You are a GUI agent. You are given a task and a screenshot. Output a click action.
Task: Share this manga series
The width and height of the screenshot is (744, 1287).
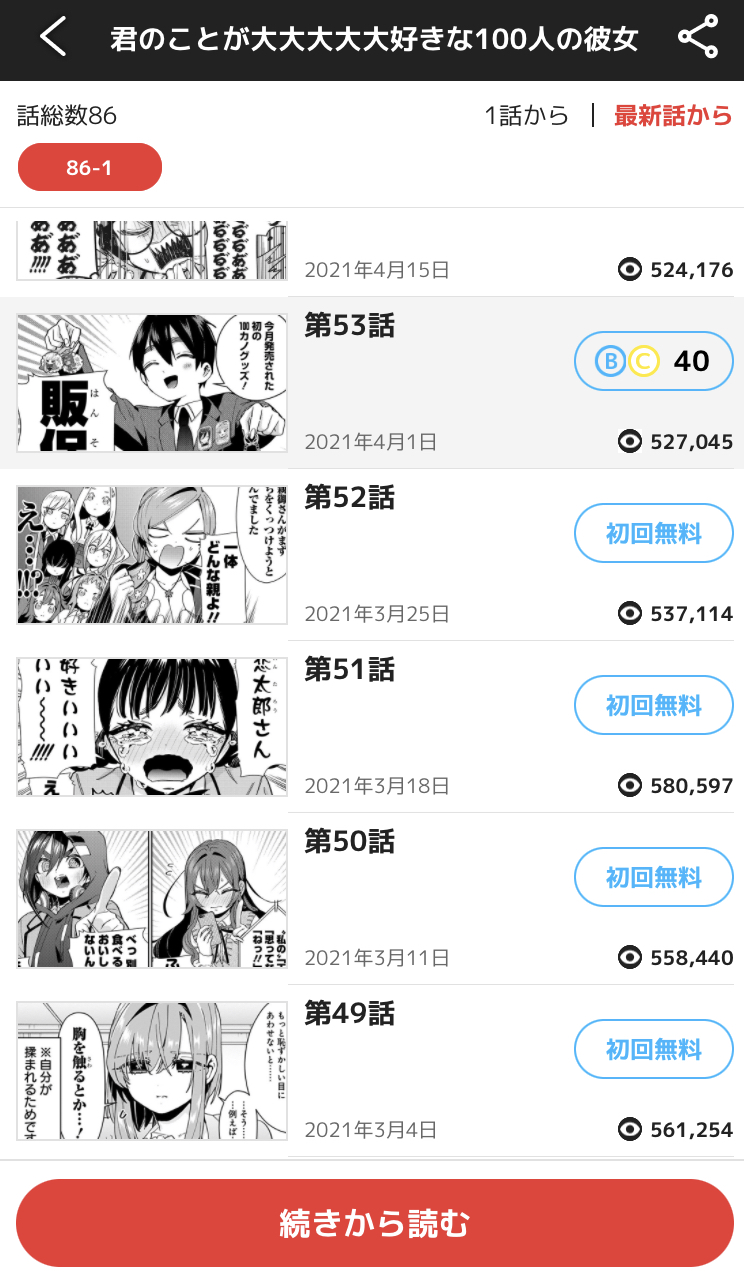point(698,38)
